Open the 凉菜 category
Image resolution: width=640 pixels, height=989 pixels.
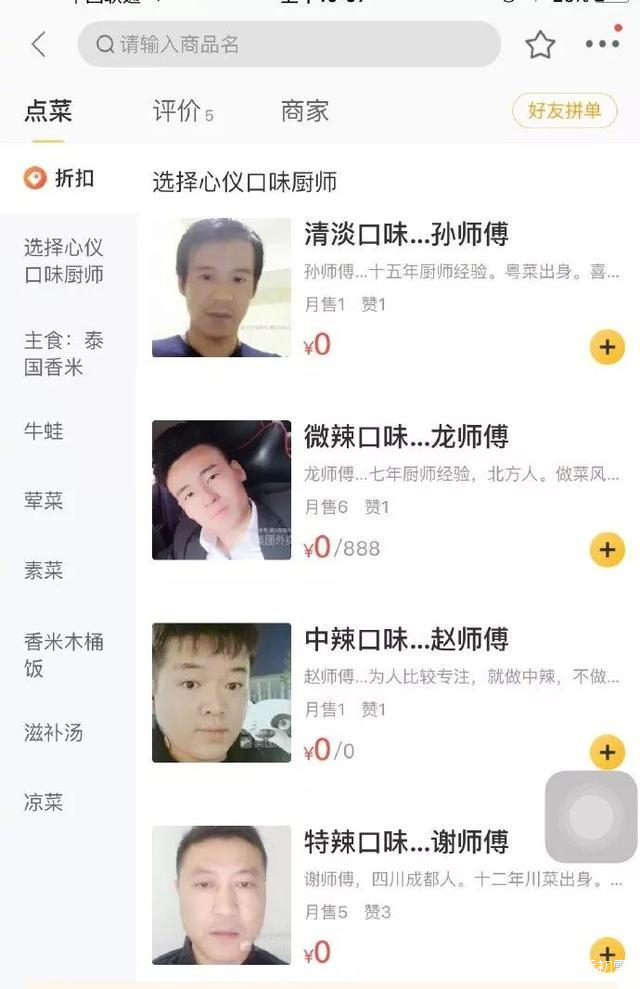tap(44, 802)
